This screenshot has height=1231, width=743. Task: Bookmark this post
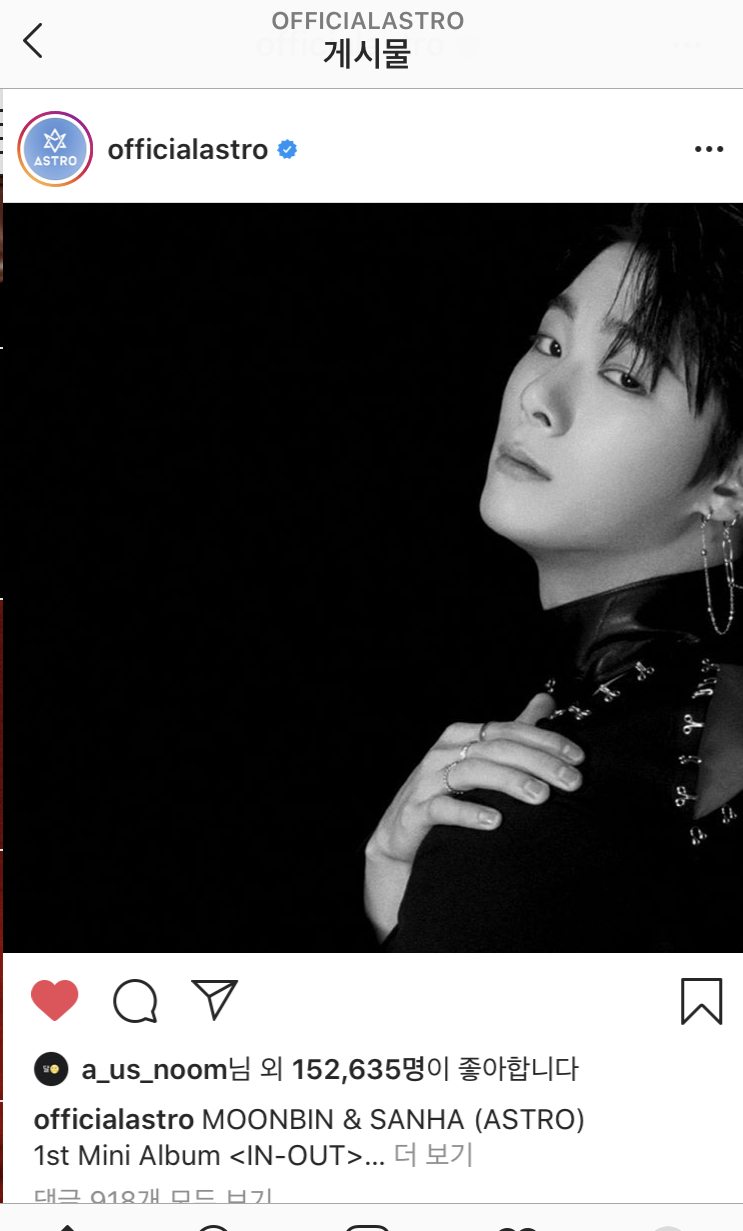pos(701,1000)
